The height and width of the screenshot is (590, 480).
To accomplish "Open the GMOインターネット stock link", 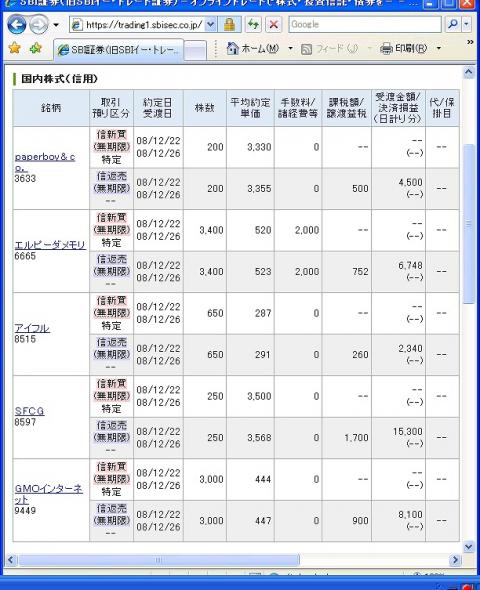I will tap(49, 494).
